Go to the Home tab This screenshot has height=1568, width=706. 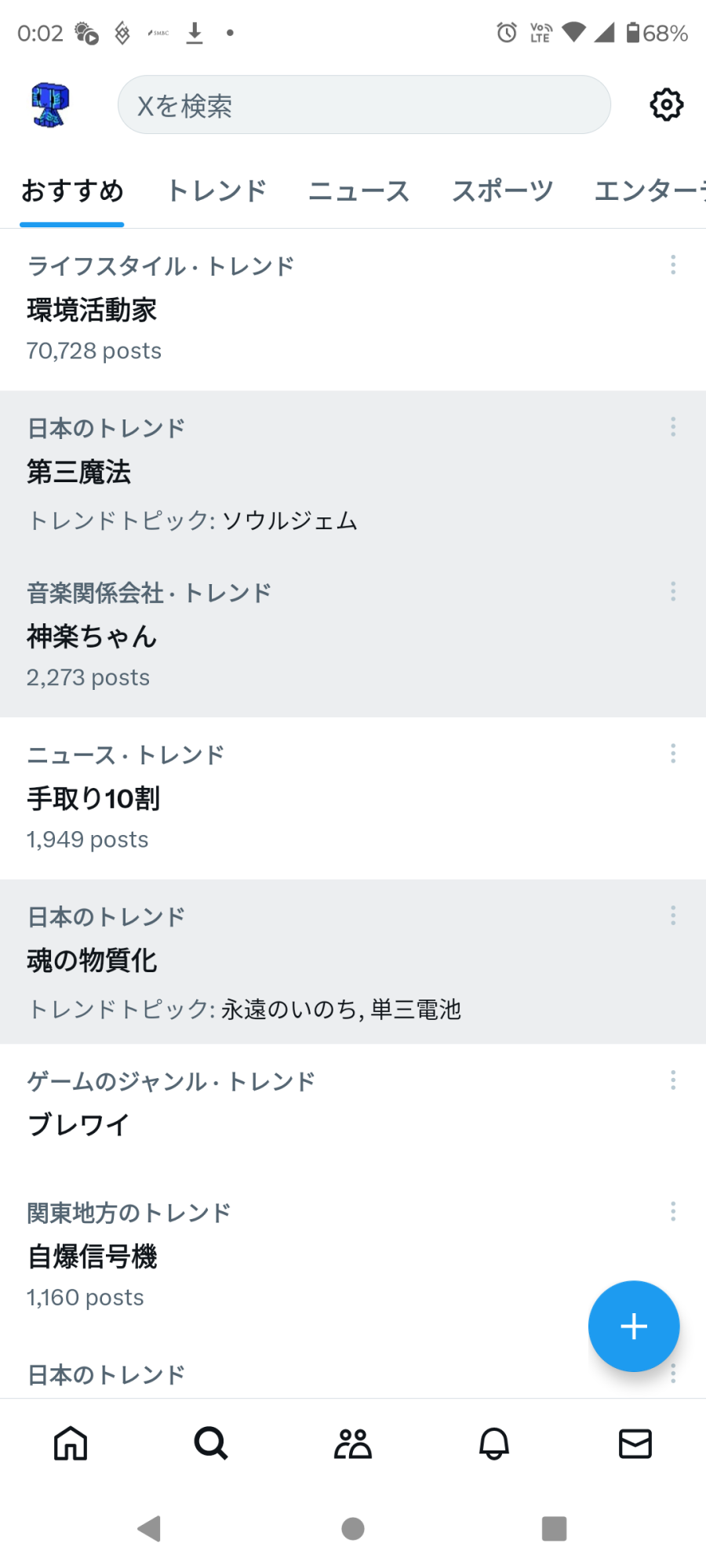pyautogui.click(x=71, y=1443)
